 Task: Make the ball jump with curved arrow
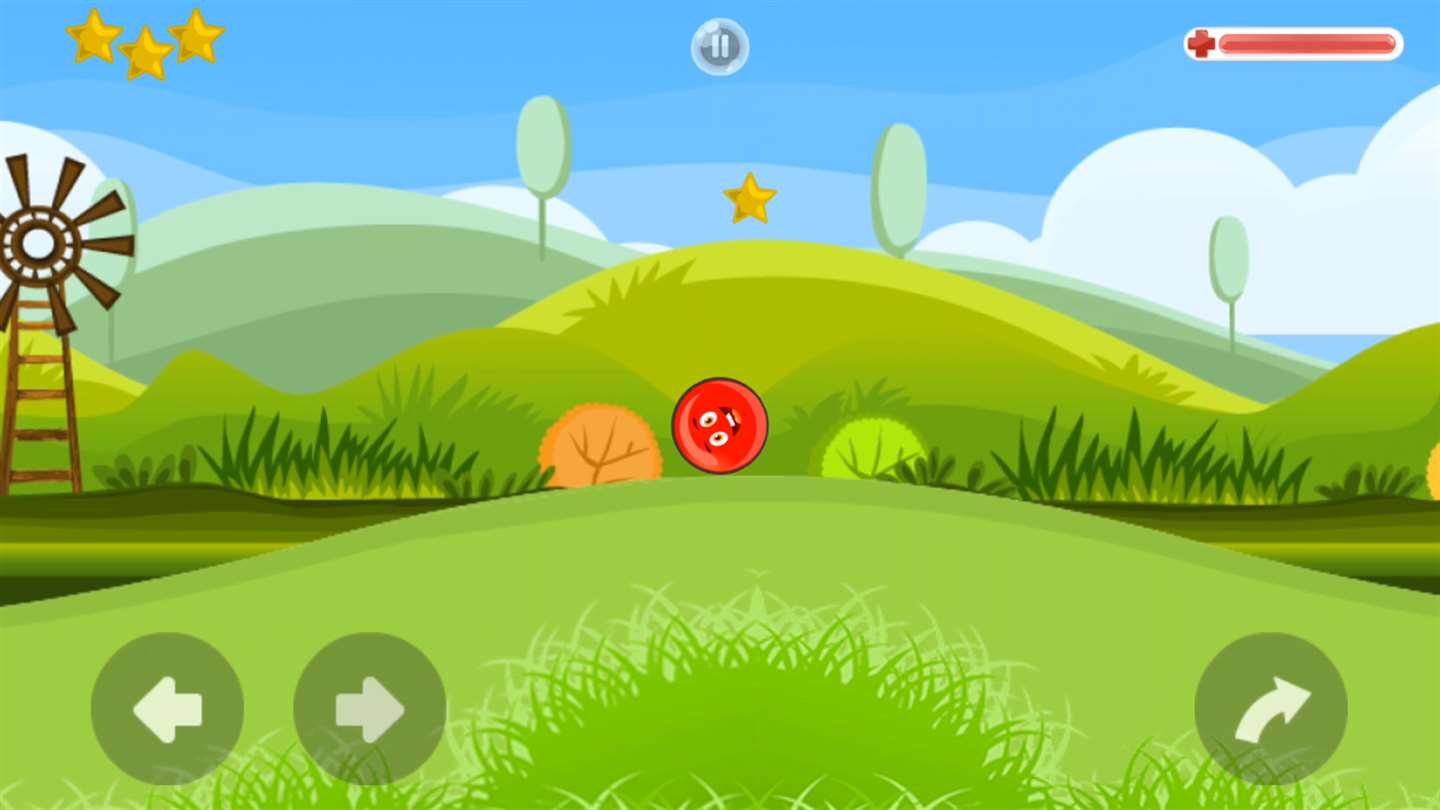[x=1271, y=709]
